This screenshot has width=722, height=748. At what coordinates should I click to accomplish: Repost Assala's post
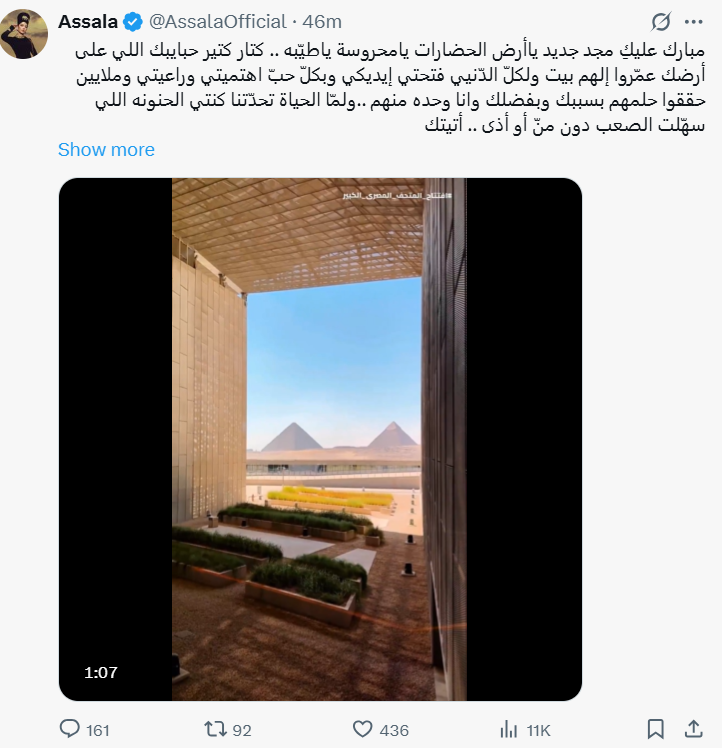215,729
